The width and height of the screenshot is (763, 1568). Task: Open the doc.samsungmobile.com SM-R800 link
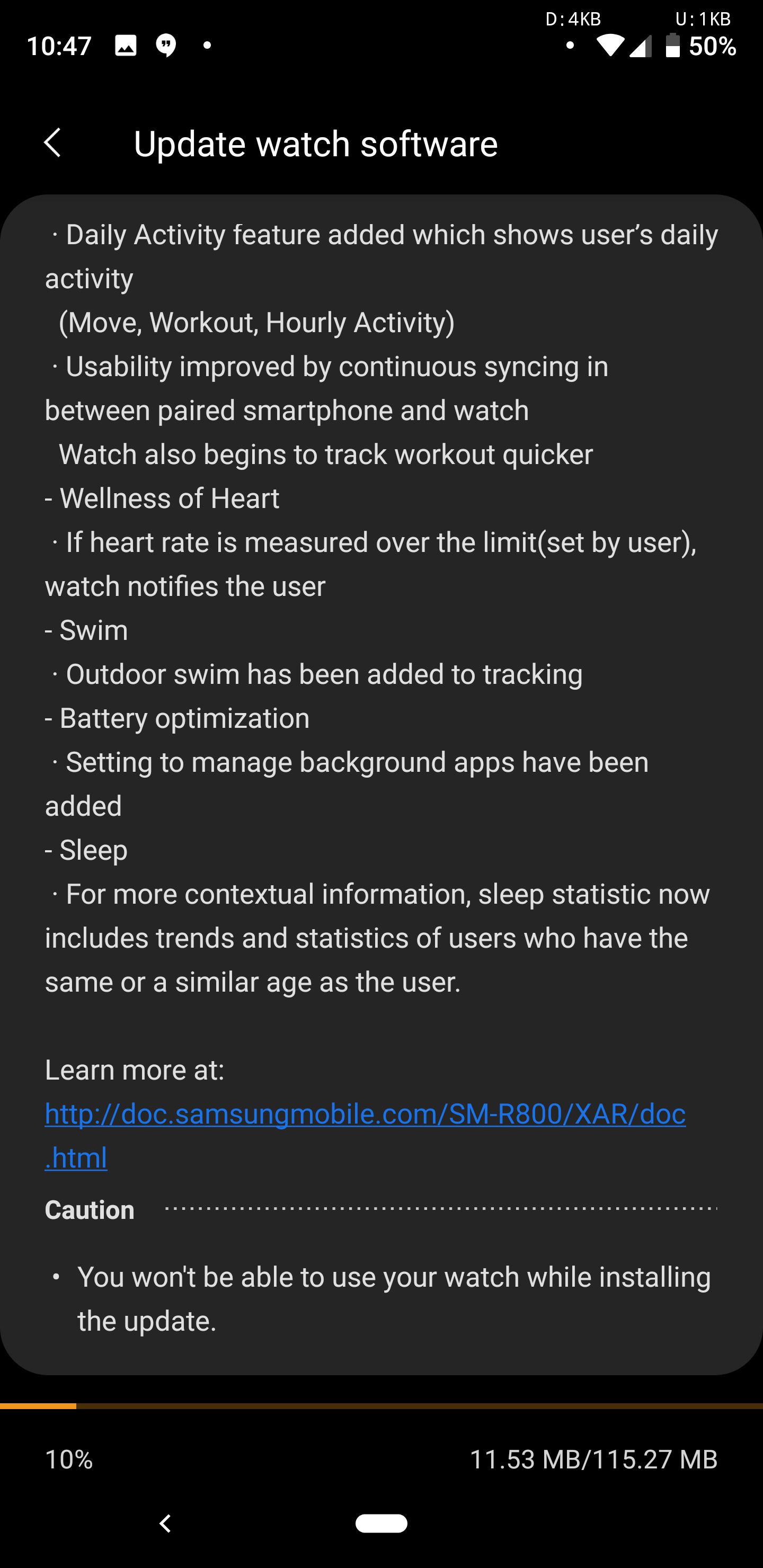366,1136
